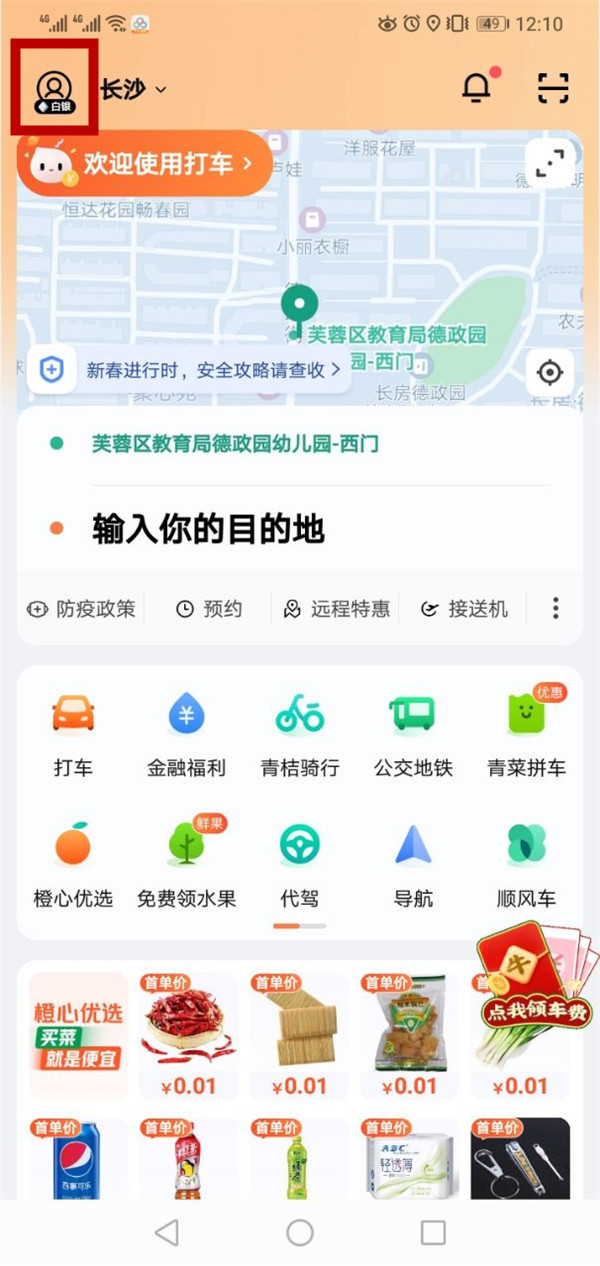This screenshot has width=600, height=1266.
Task: Open the profile avatar icon
Action: (x=54, y=90)
